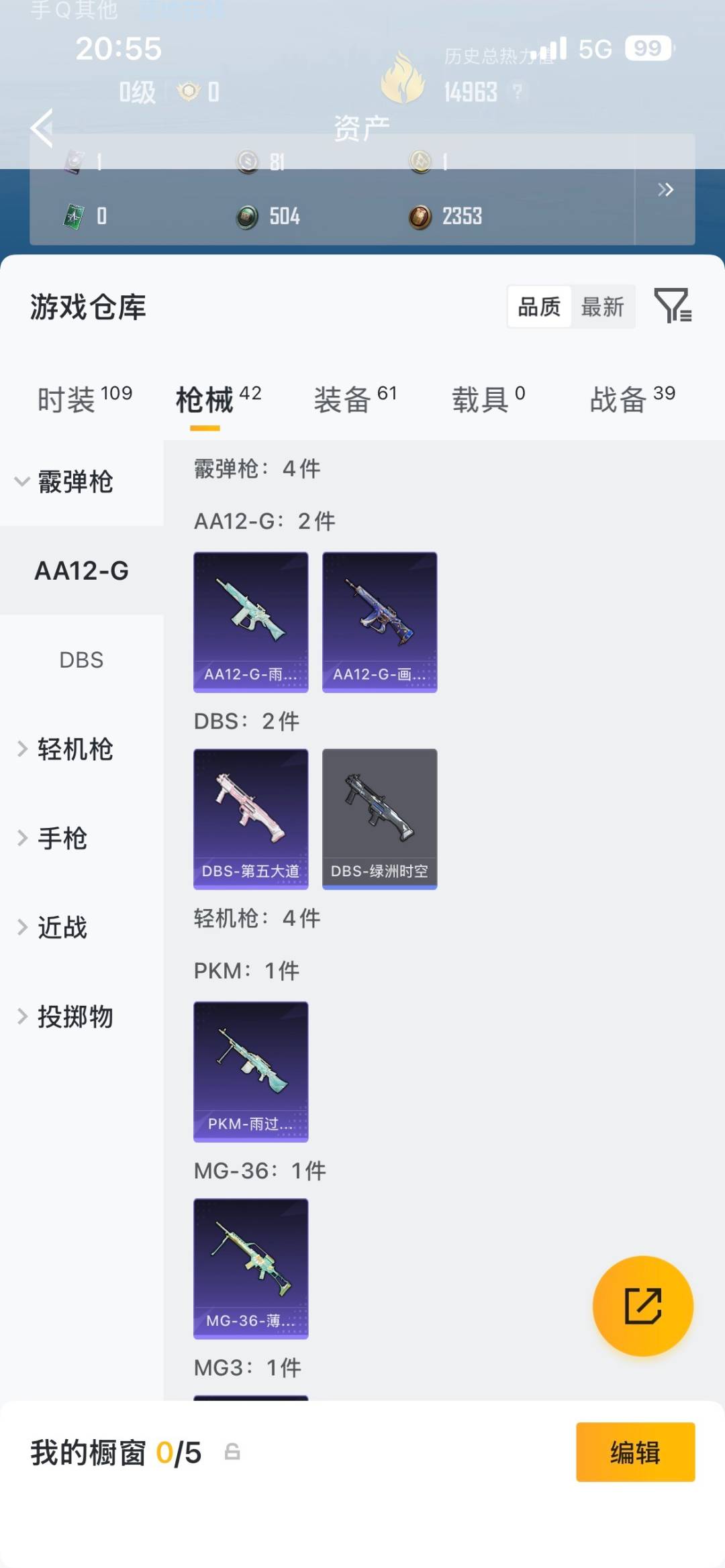The width and height of the screenshot is (725, 1568).
Task: Open the filter icon in game warehouse
Action: coord(673,307)
